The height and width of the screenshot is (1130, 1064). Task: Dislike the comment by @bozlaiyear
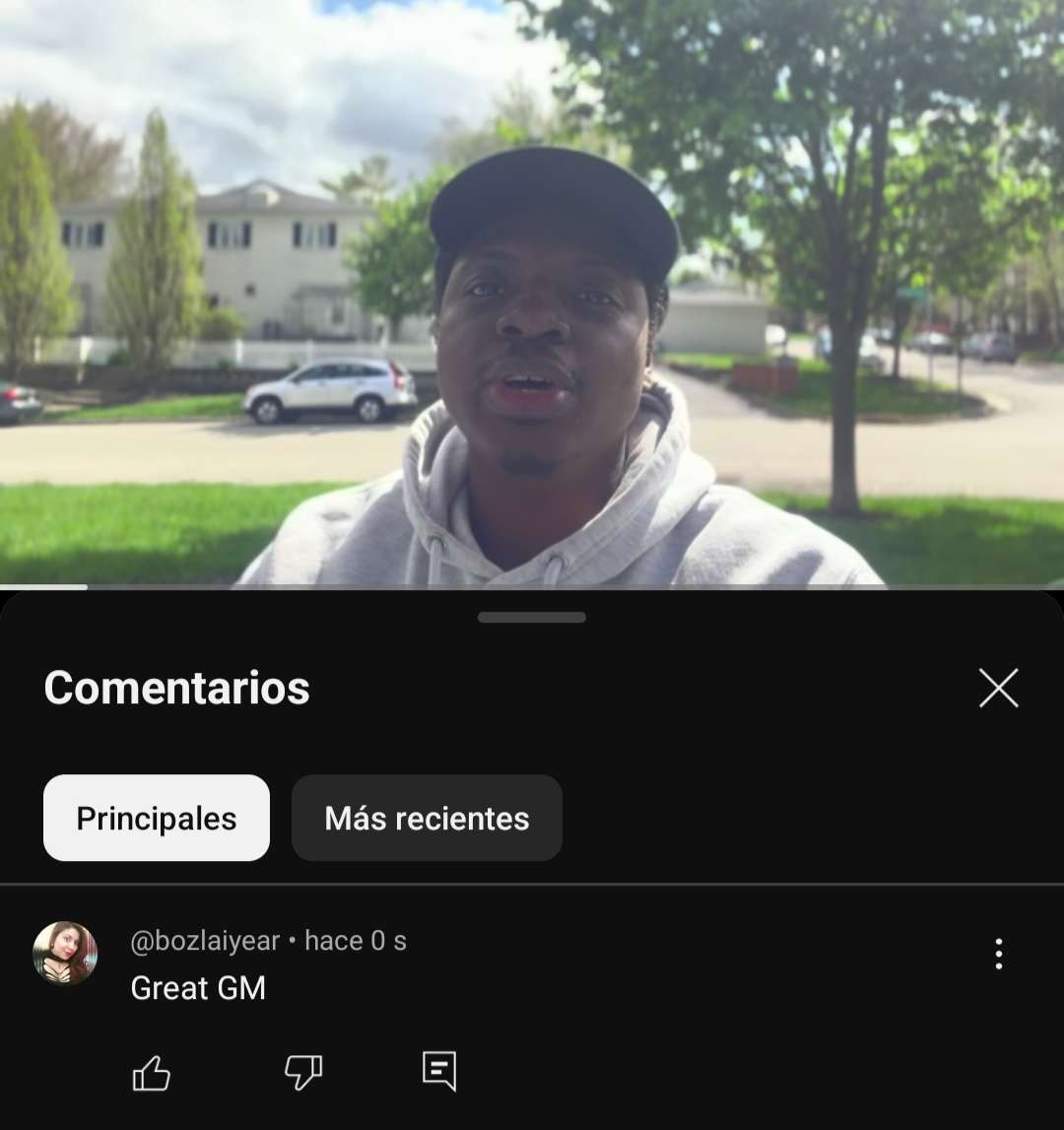point(303,1072)
